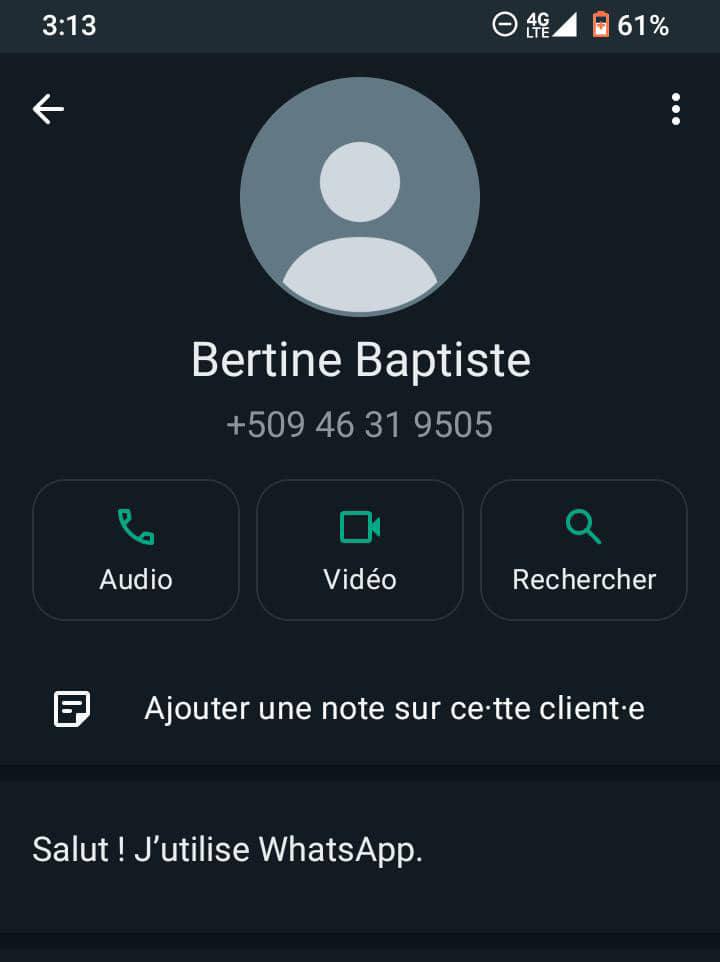Go back using the top arrow
The image size is (720, 962).
(48, 109)
